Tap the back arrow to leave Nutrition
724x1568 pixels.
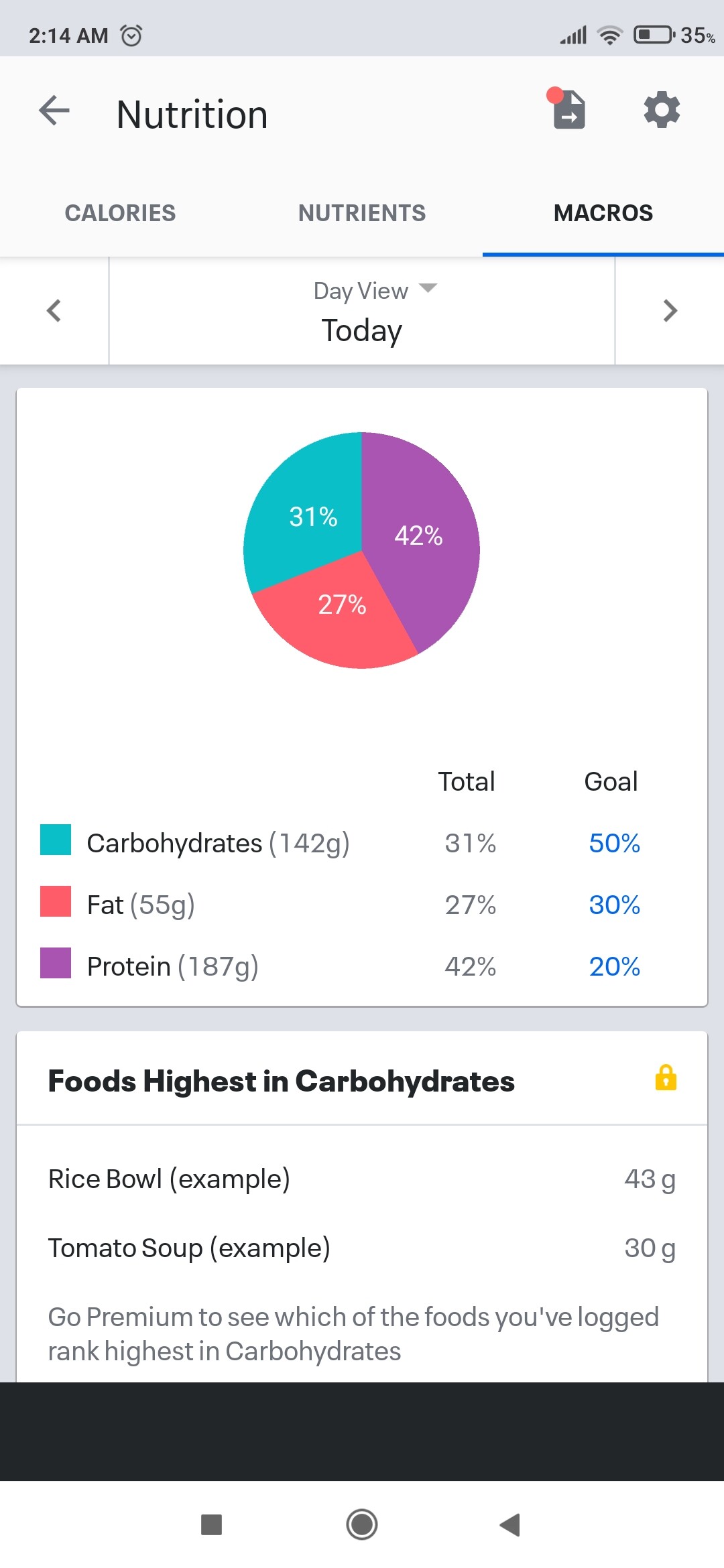tap(54, 111)
